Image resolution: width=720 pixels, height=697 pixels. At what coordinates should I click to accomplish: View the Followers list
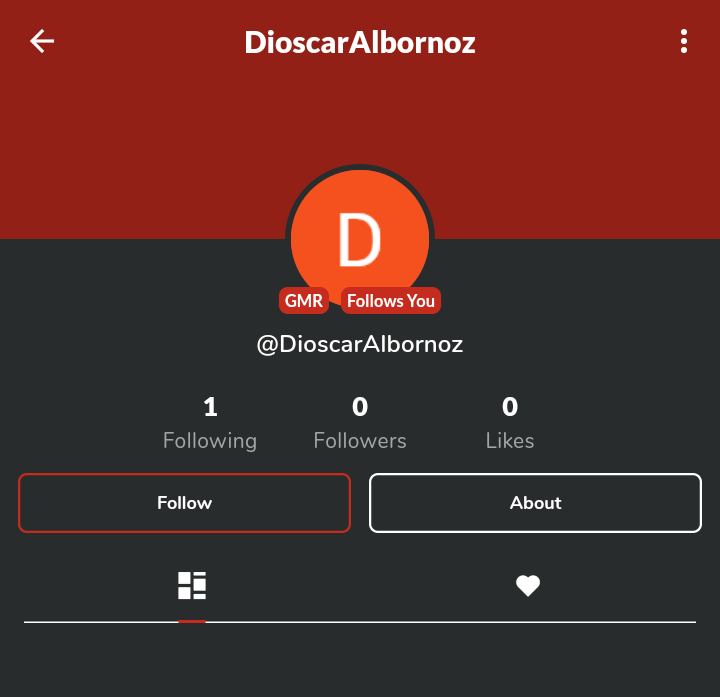point(360,423)
